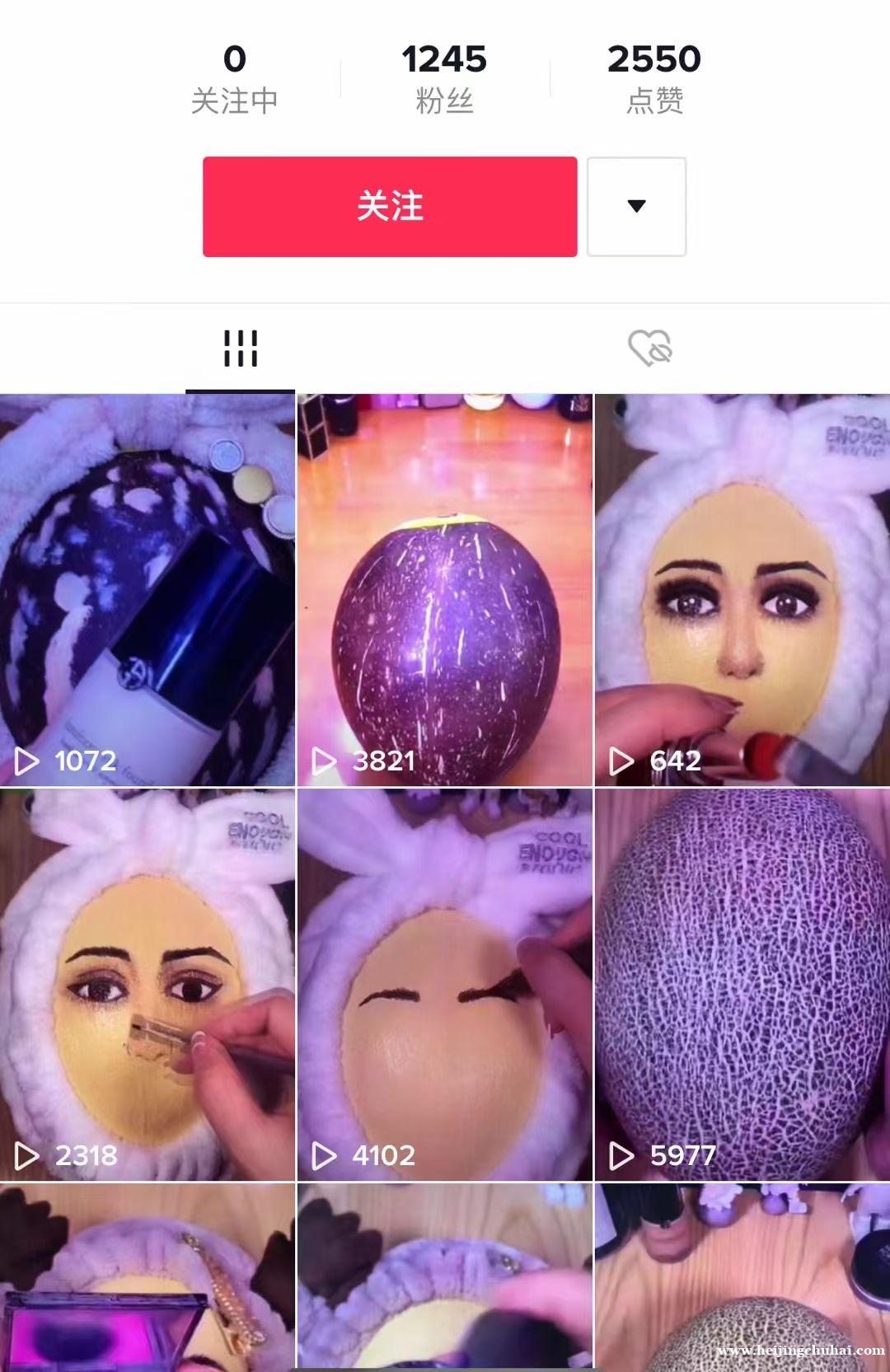Open the video with 642 plays
The width and height of the screenshot is (890, 1372).
(742, 590)
